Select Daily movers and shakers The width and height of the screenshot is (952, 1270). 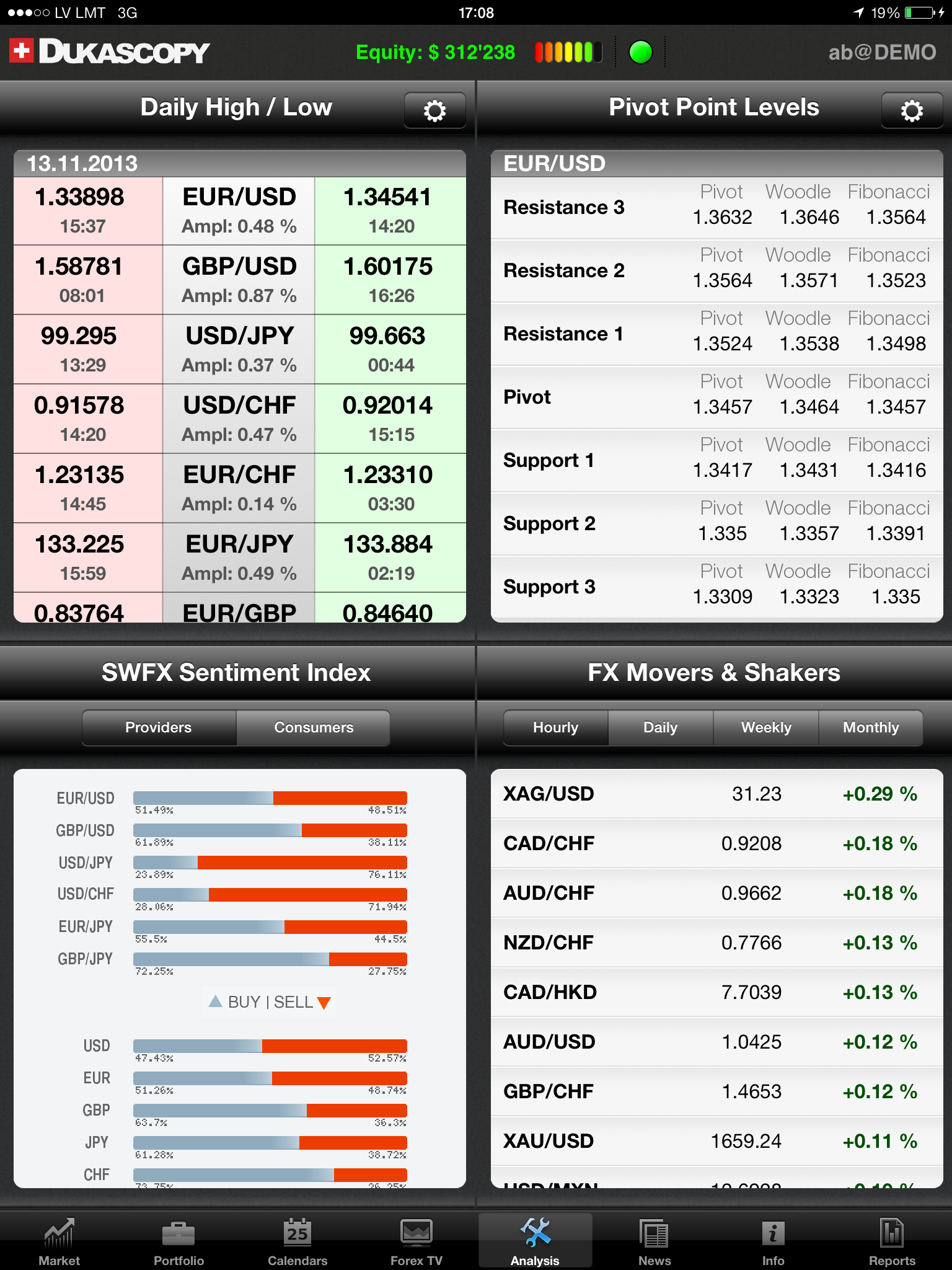660,727
